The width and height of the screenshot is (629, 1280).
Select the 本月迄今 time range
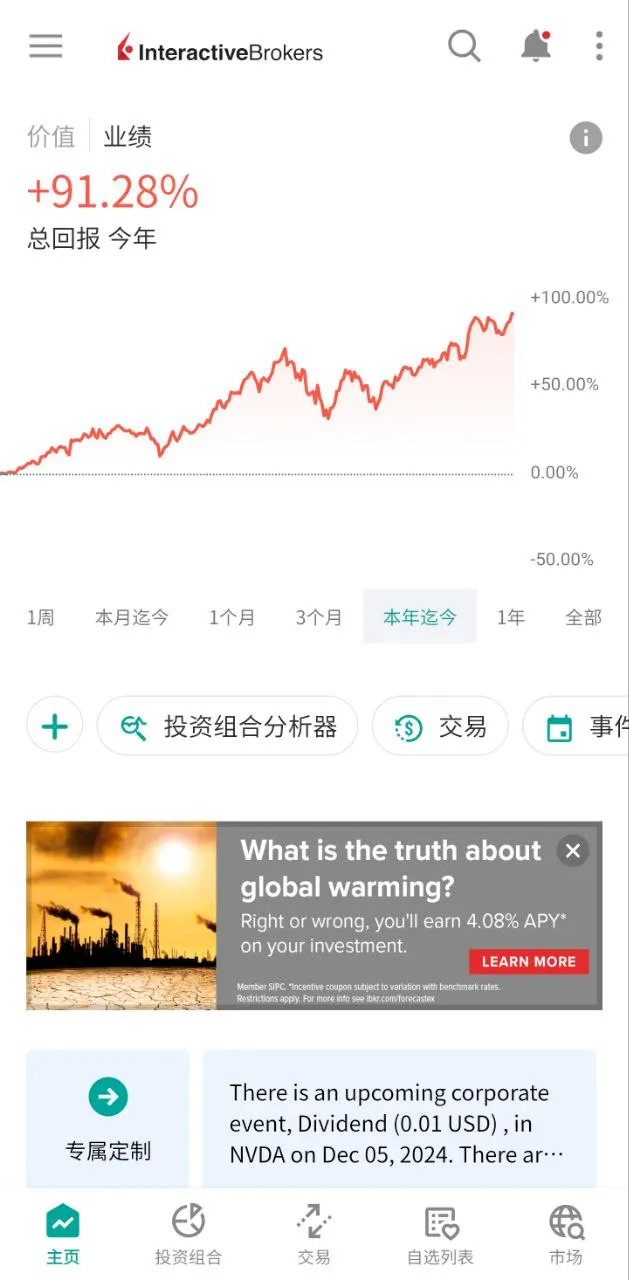[x=132, y=617]
